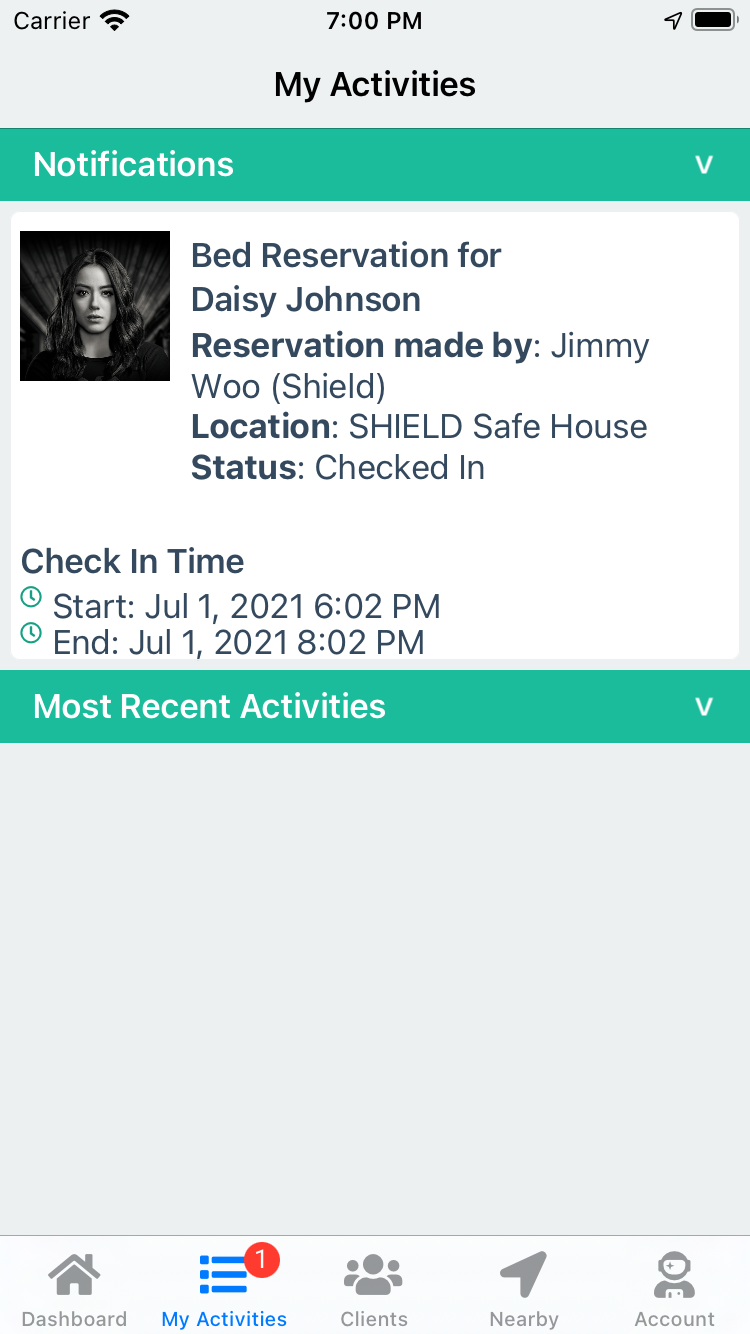The width and height of the screenshot is (750, 1334).
Task: Switch to the Account tab
Action: (674, 1290)
